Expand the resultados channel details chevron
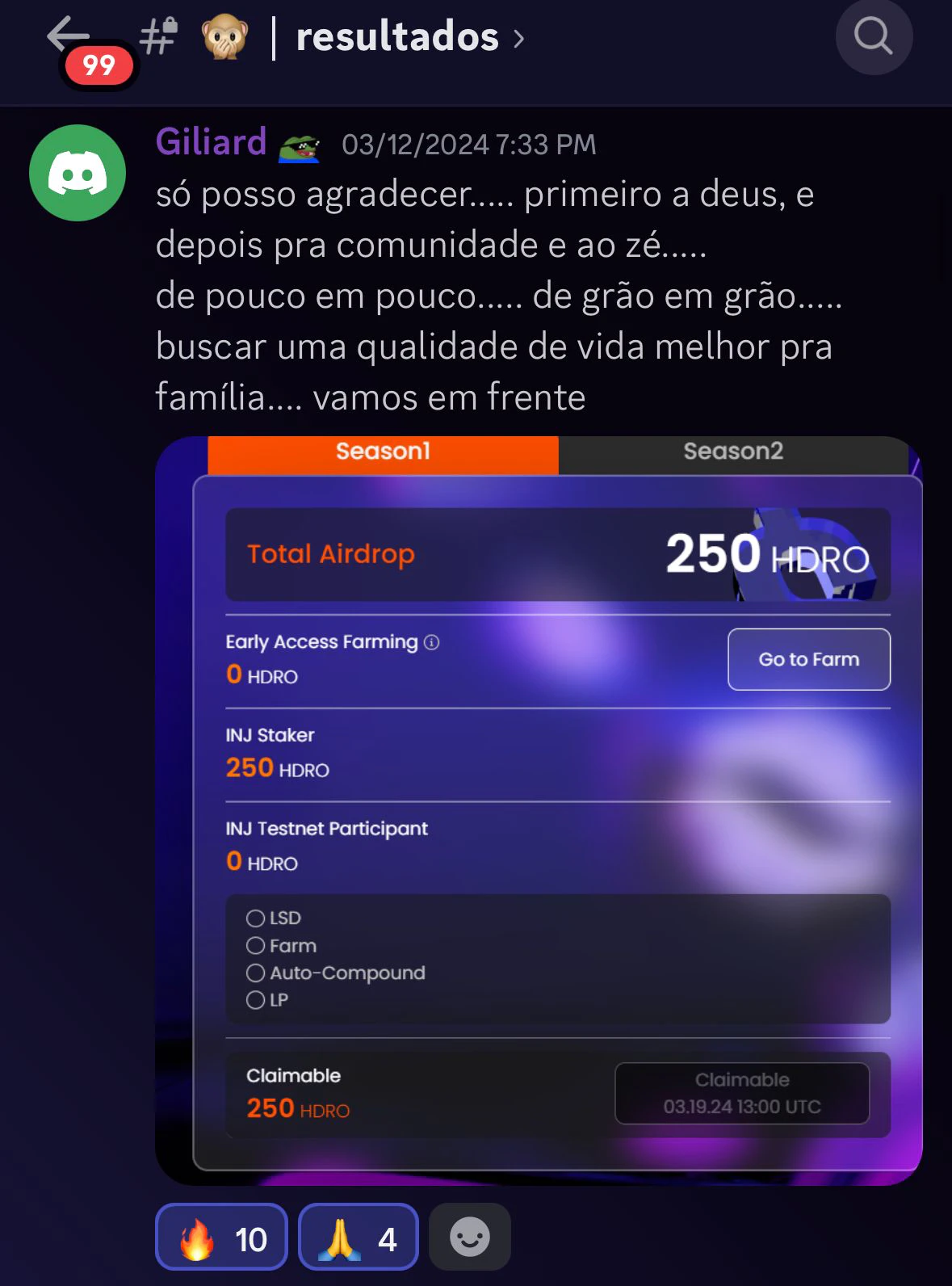 coord(523,36)
